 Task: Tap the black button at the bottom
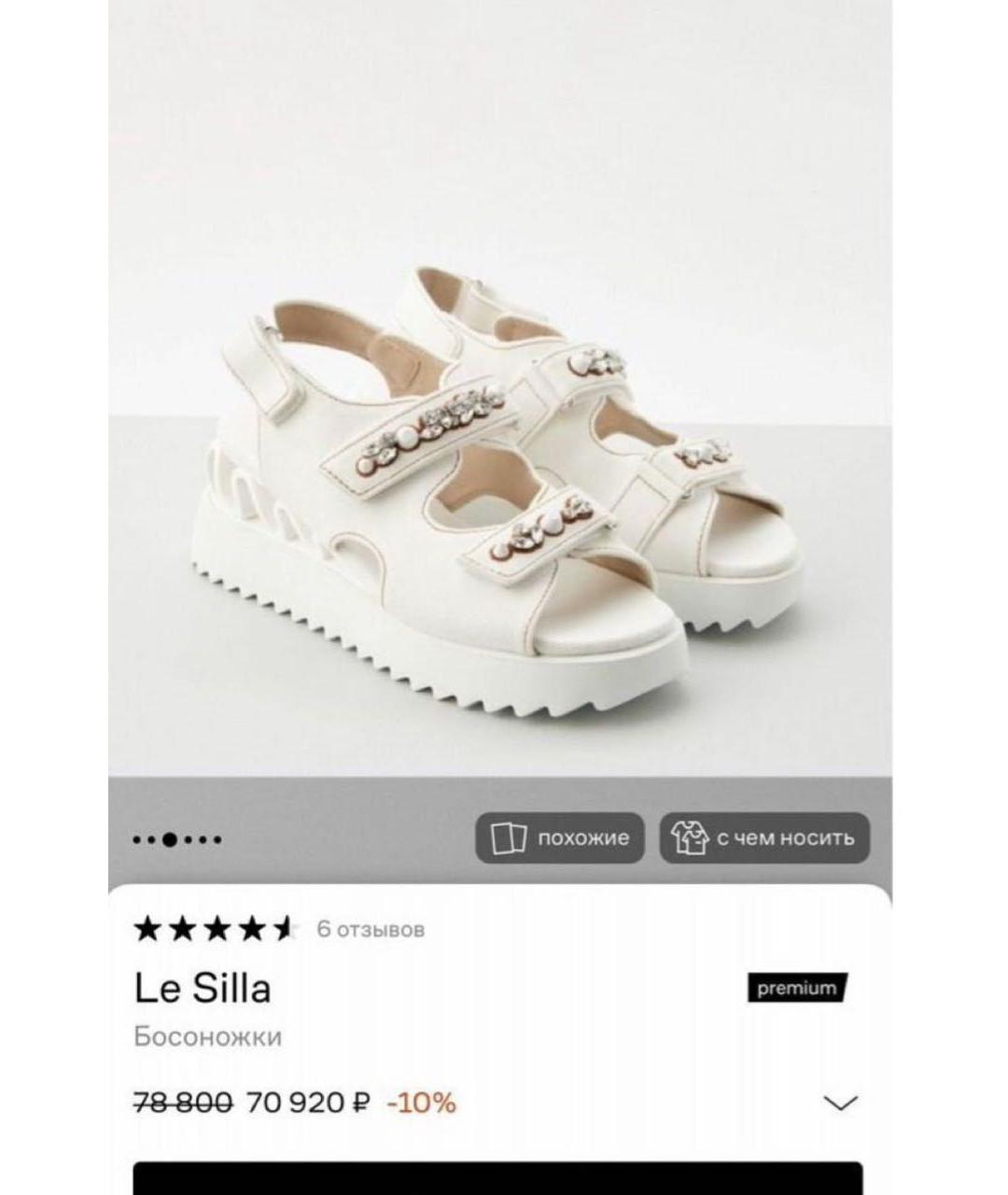click(497, 1178)
